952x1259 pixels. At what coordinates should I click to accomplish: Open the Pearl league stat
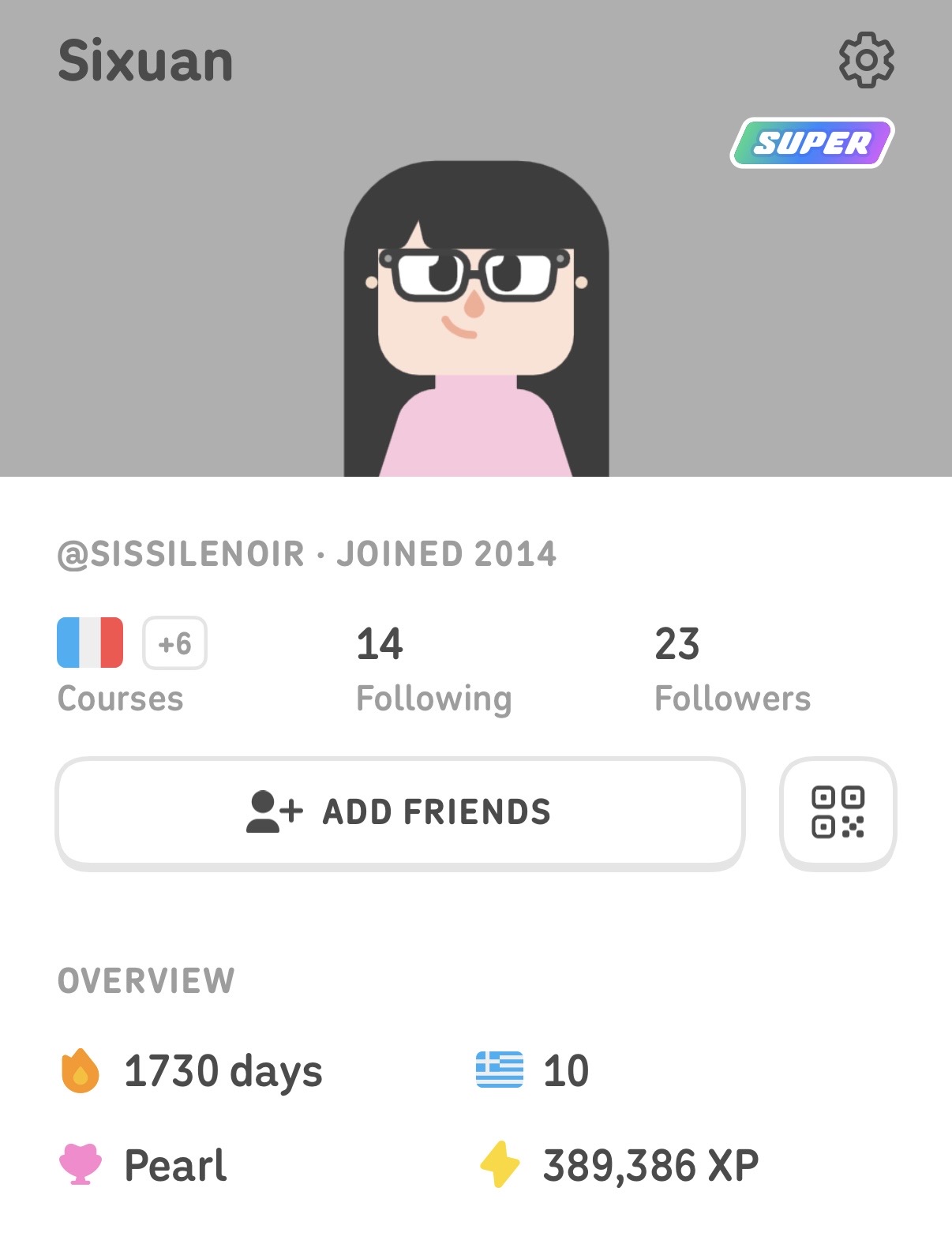point(145,1165)
